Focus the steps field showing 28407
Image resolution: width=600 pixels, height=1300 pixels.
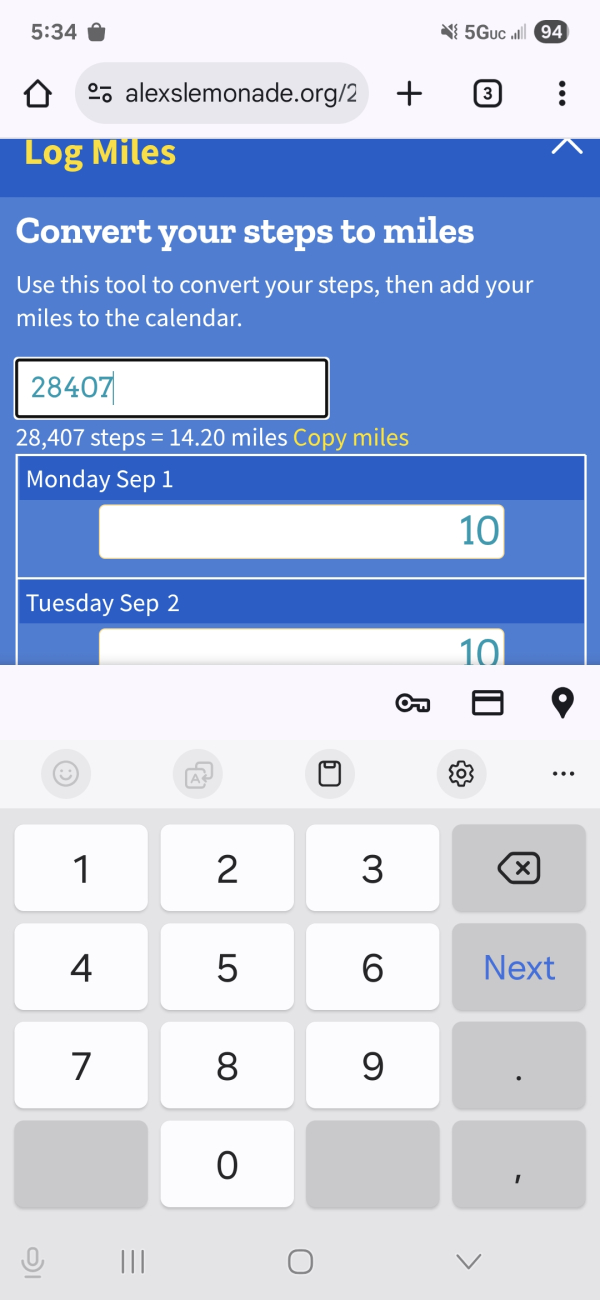(171, 388)
